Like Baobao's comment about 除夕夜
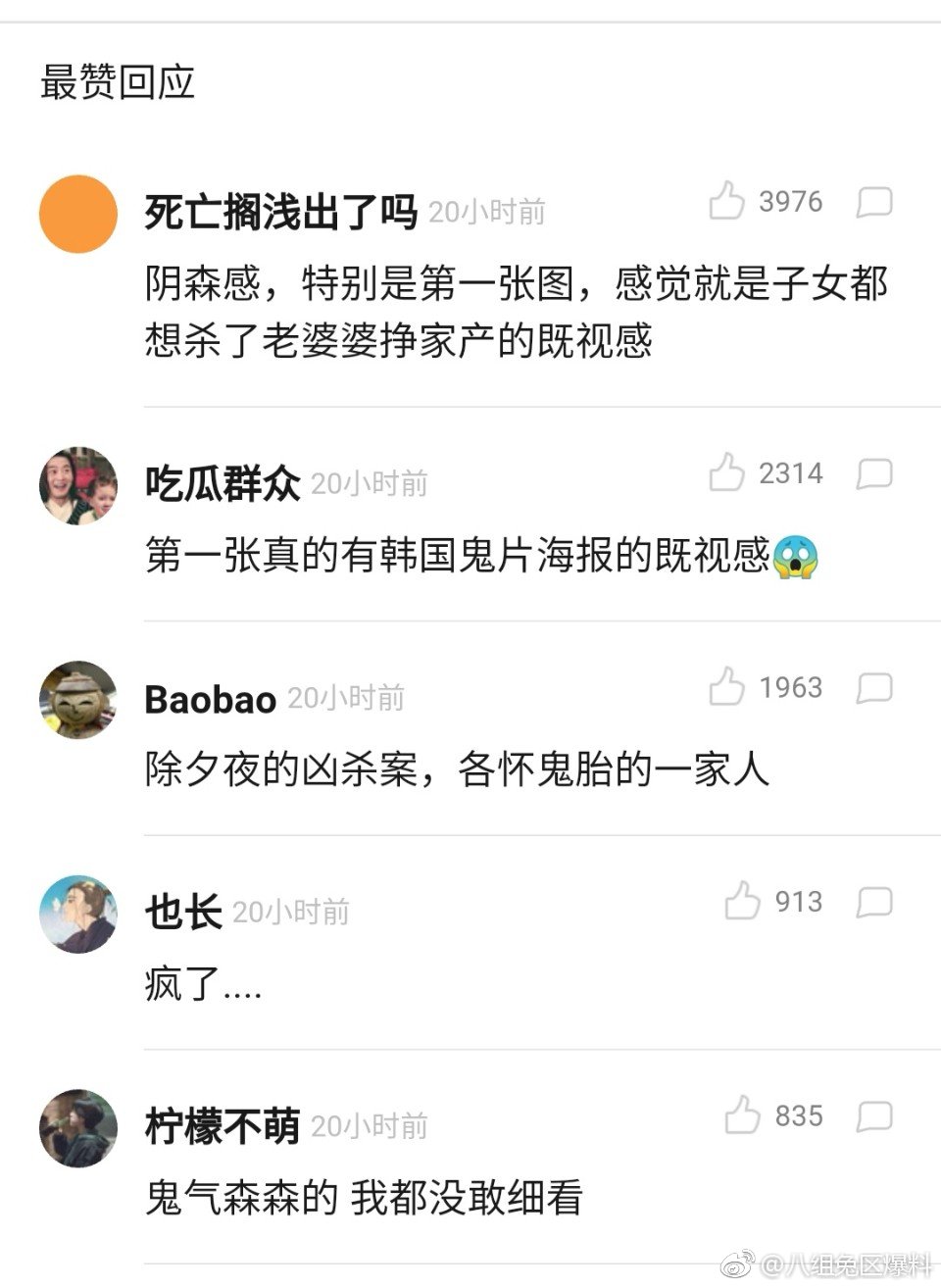Image resolution: width=941 pixels, height=1288 pixels. (727, 687)
